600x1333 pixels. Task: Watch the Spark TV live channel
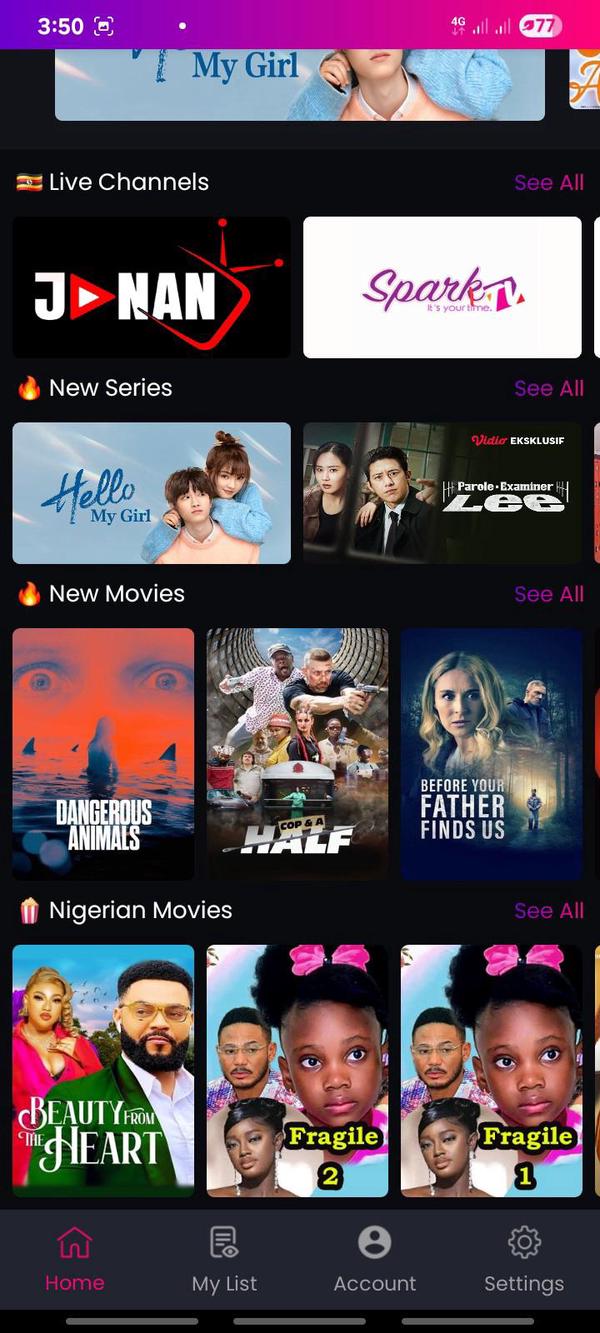[x=442, y=288]
